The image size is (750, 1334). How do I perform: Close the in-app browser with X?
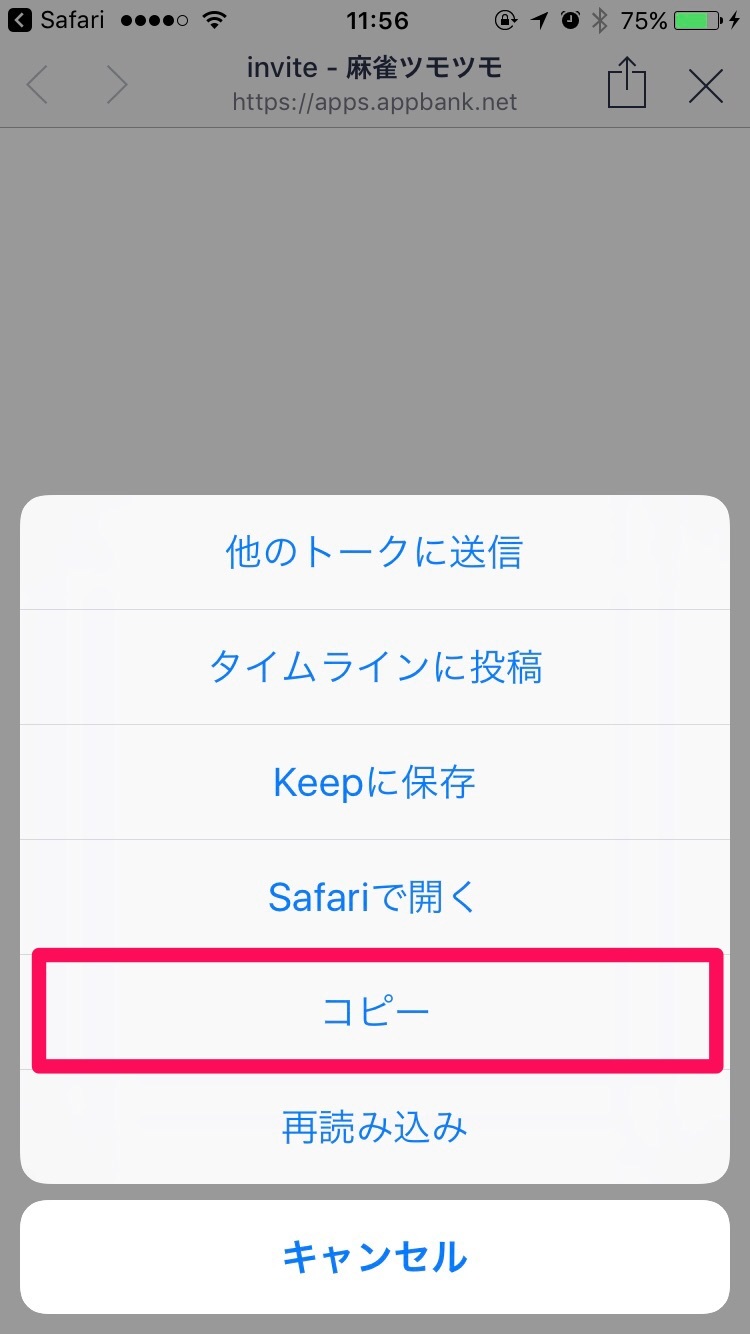(706, 87)
